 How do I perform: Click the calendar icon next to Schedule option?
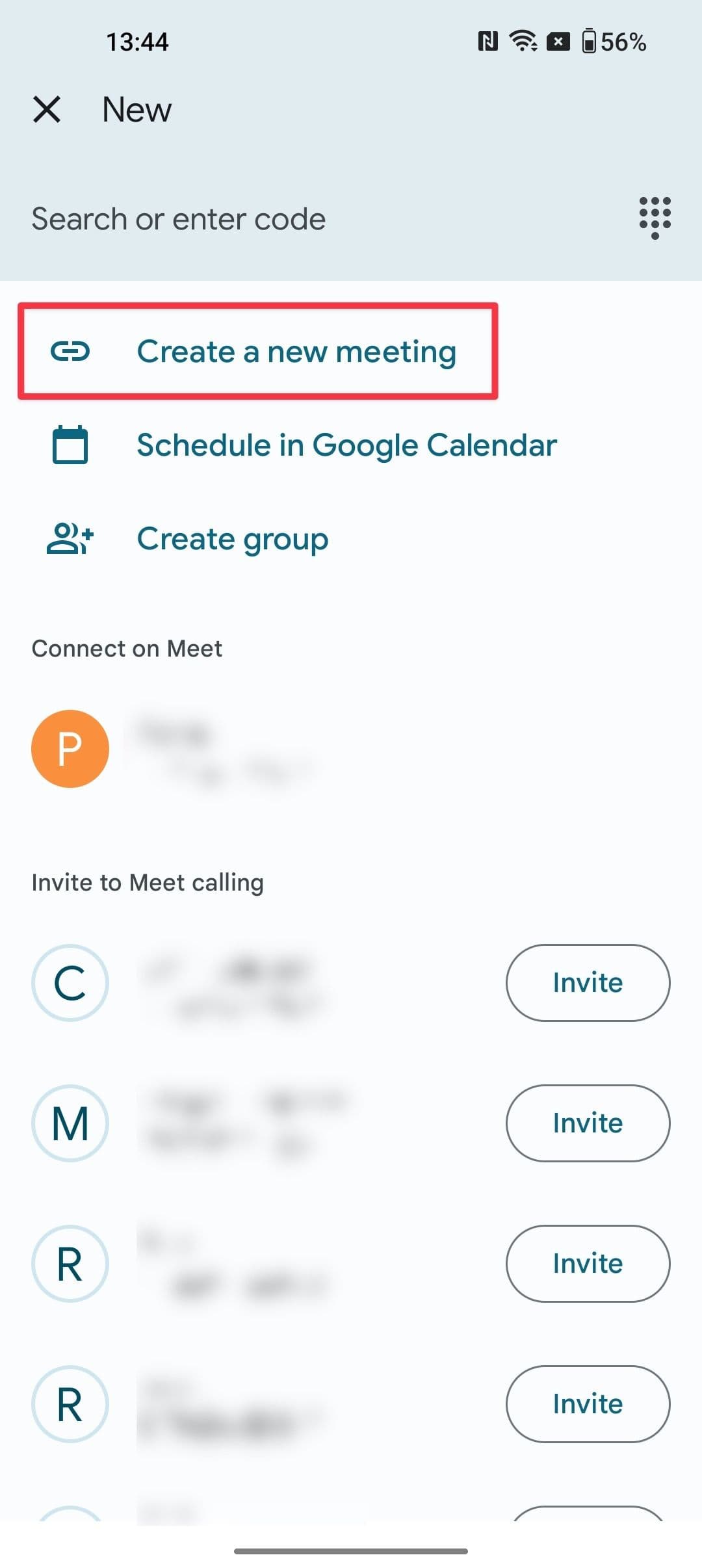click(x=70, y=445)
